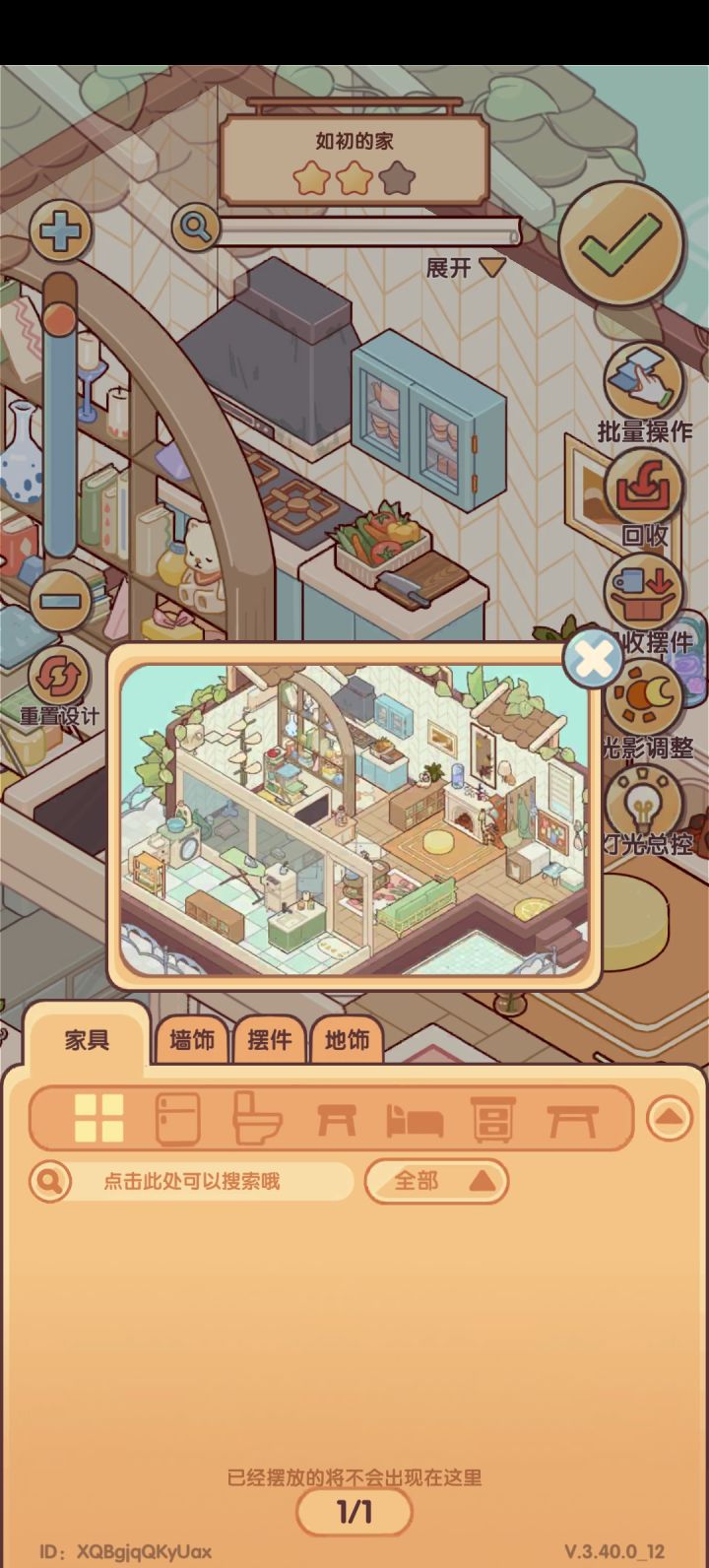Select the all-categories grid icon
The image size is (709, 1568).
(99, 1119)
